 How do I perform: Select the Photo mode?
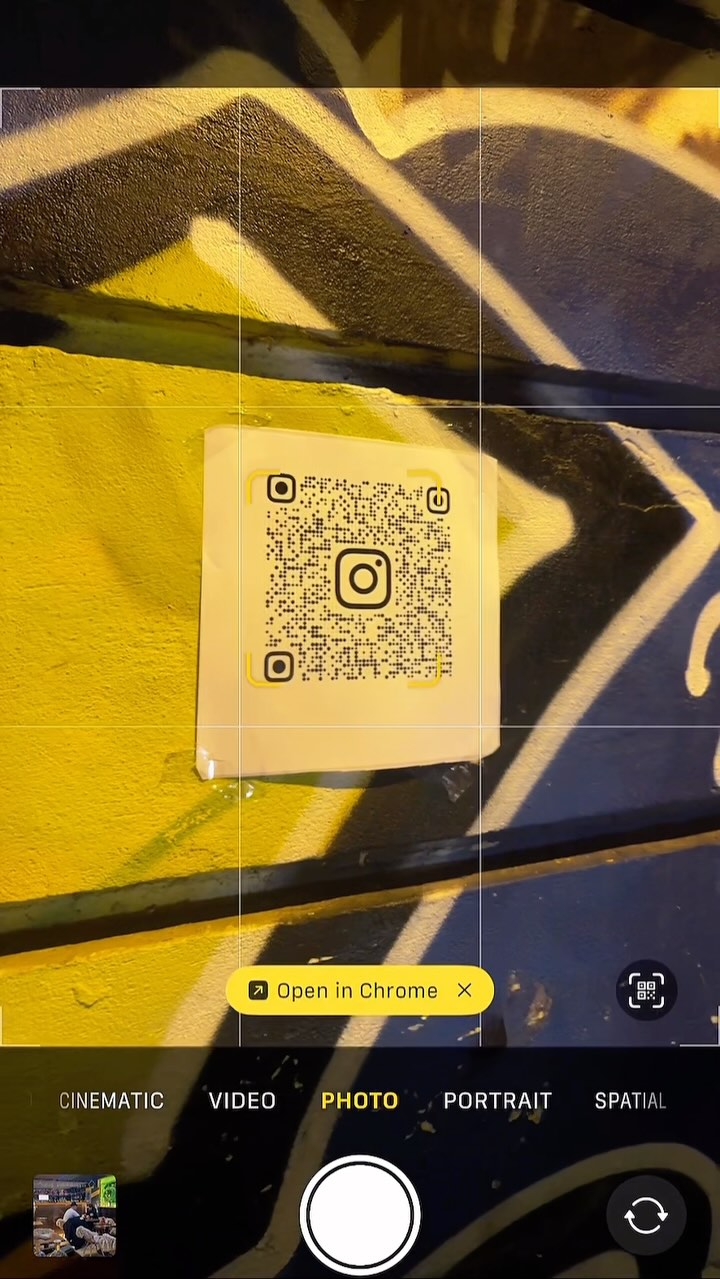[360, 1100]
